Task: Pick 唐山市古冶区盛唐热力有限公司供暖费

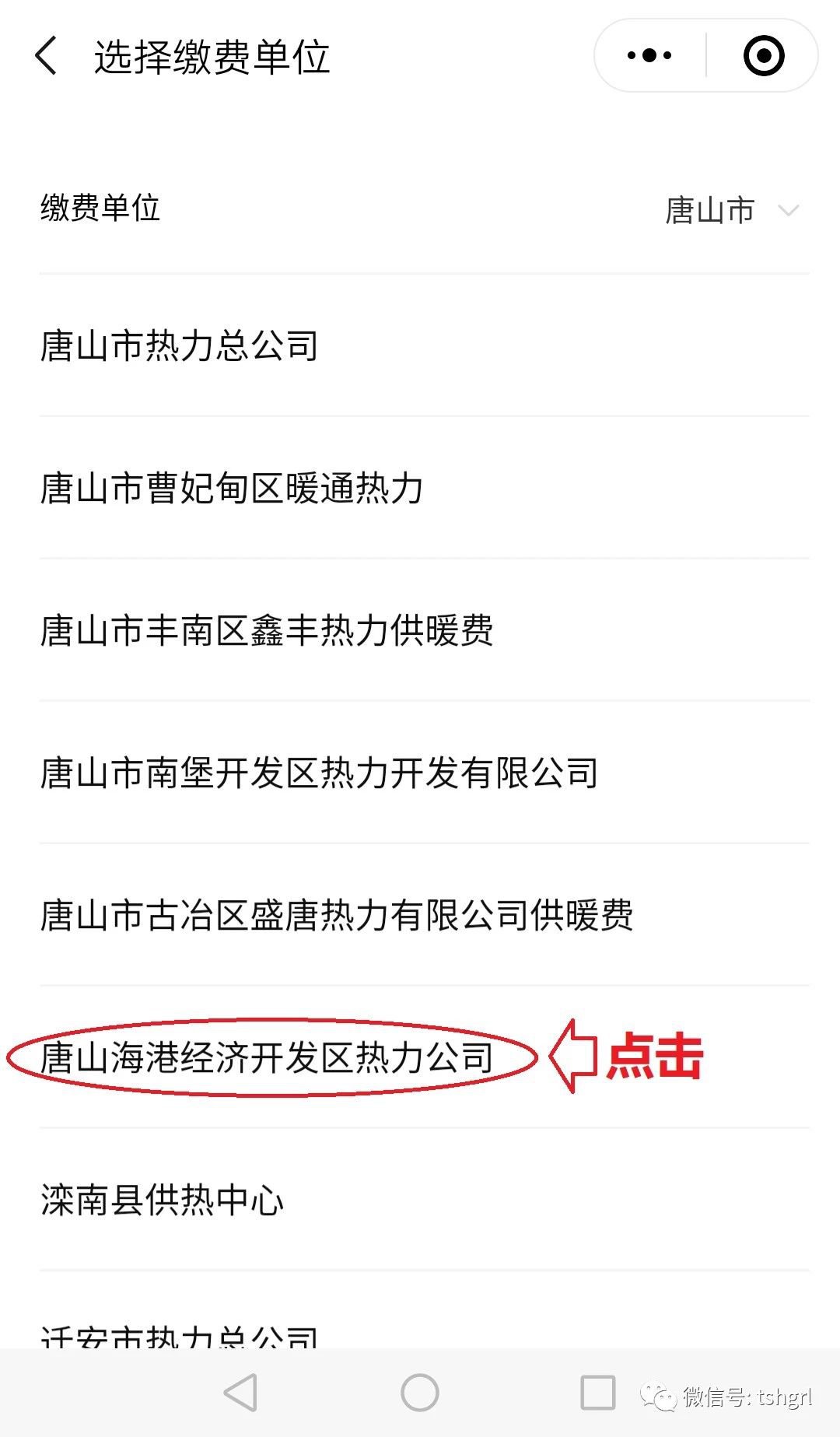Action: tap(336, 915)
